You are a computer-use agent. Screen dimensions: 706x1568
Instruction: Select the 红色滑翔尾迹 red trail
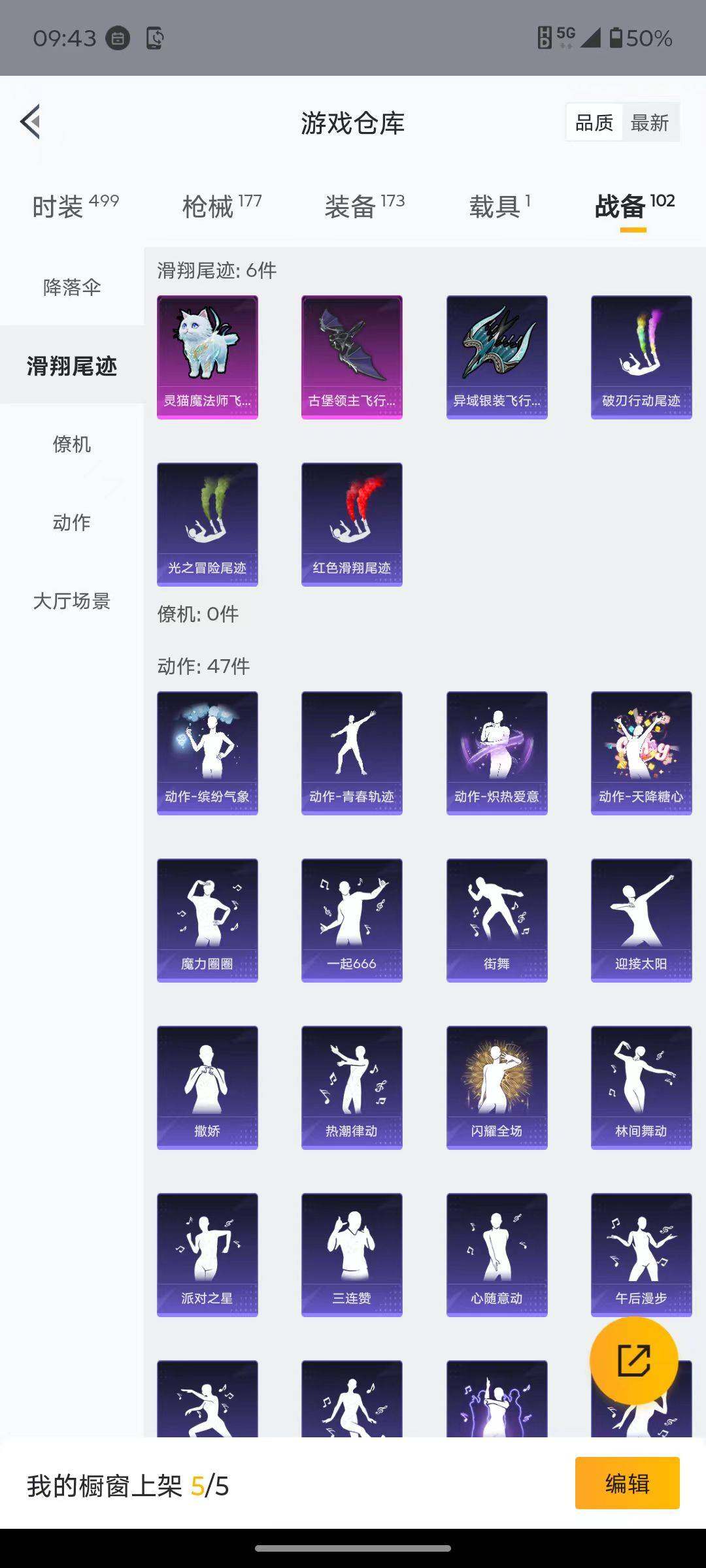coord(352,523)
